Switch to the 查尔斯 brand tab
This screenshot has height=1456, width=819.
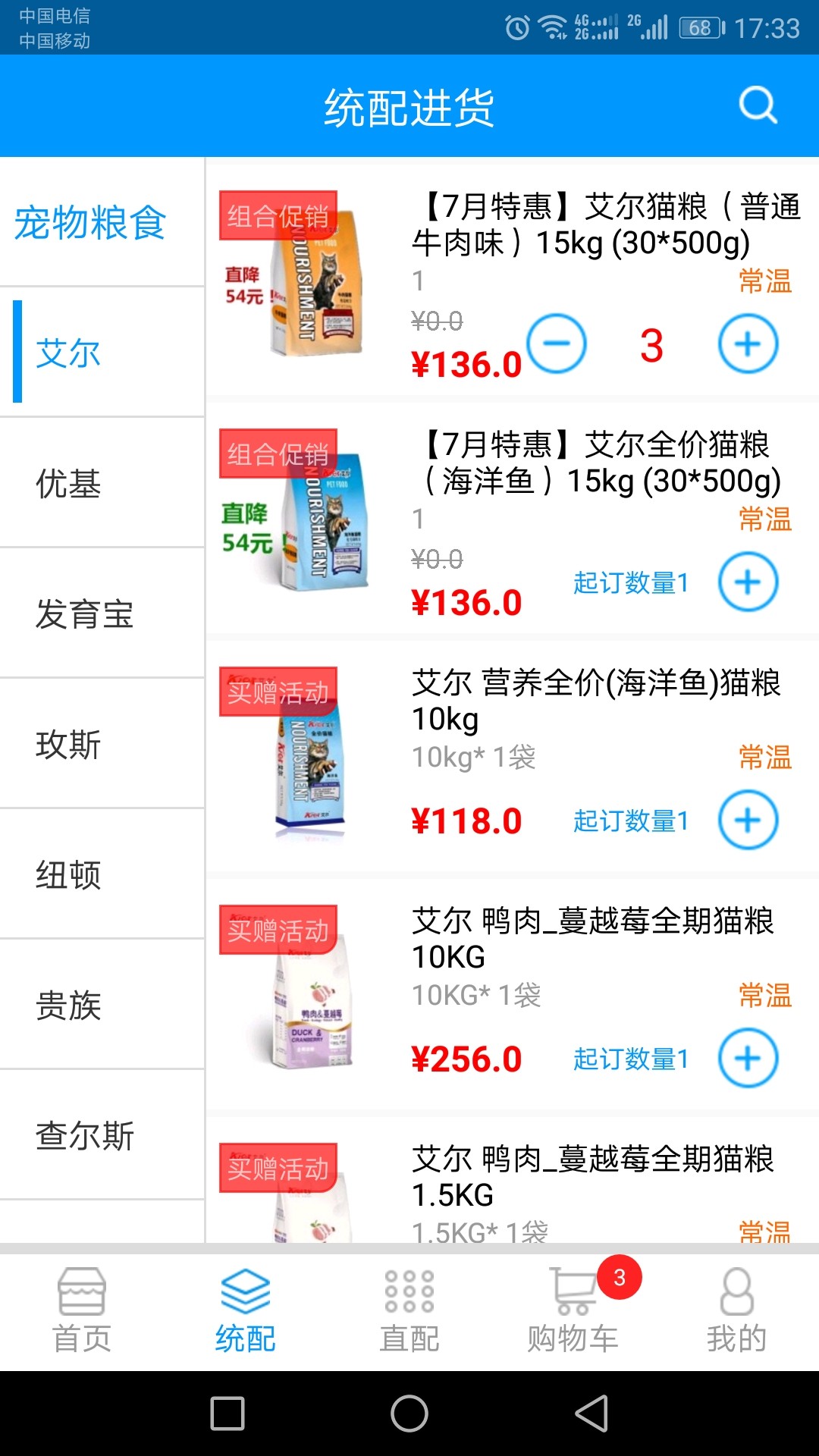coord(85,1137)
